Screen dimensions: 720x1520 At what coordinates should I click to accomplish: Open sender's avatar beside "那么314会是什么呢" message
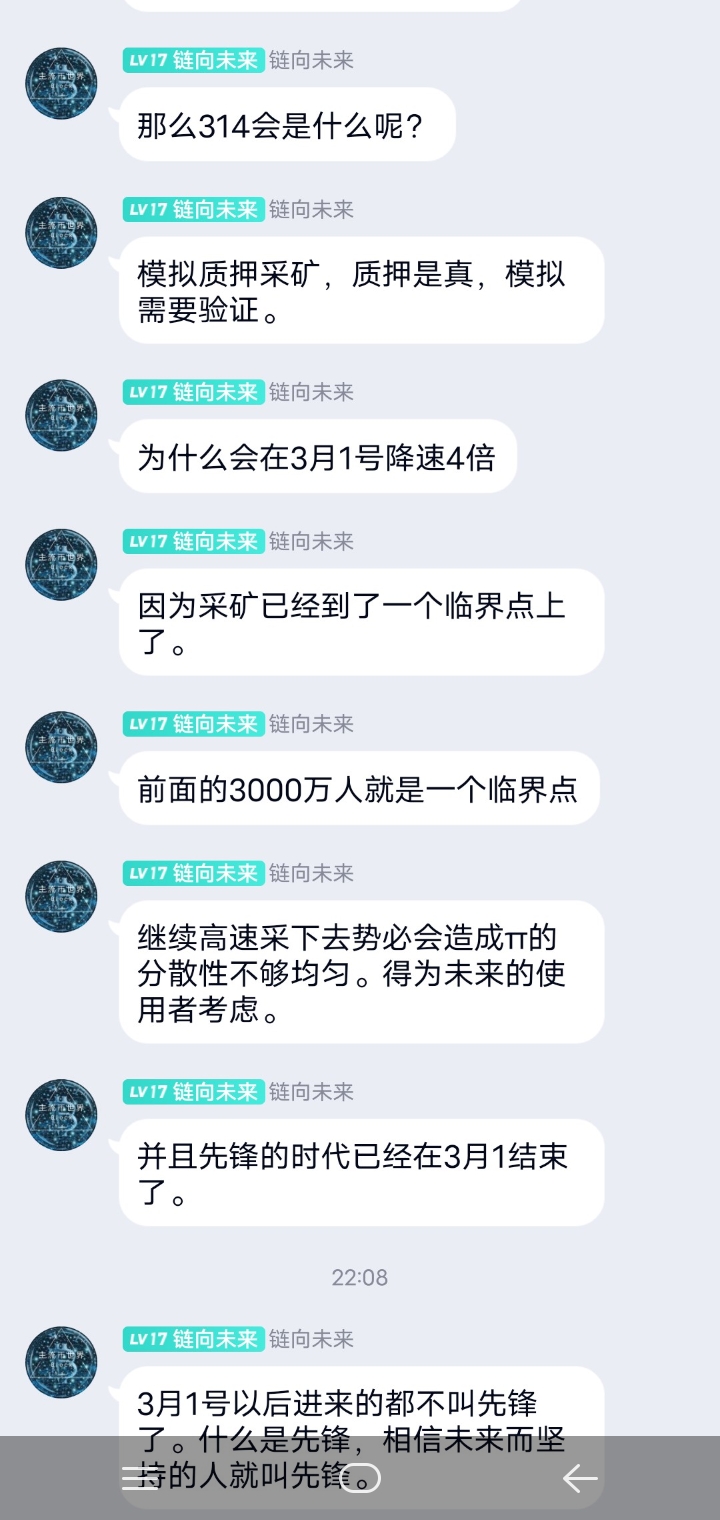(x=61, y=83)
